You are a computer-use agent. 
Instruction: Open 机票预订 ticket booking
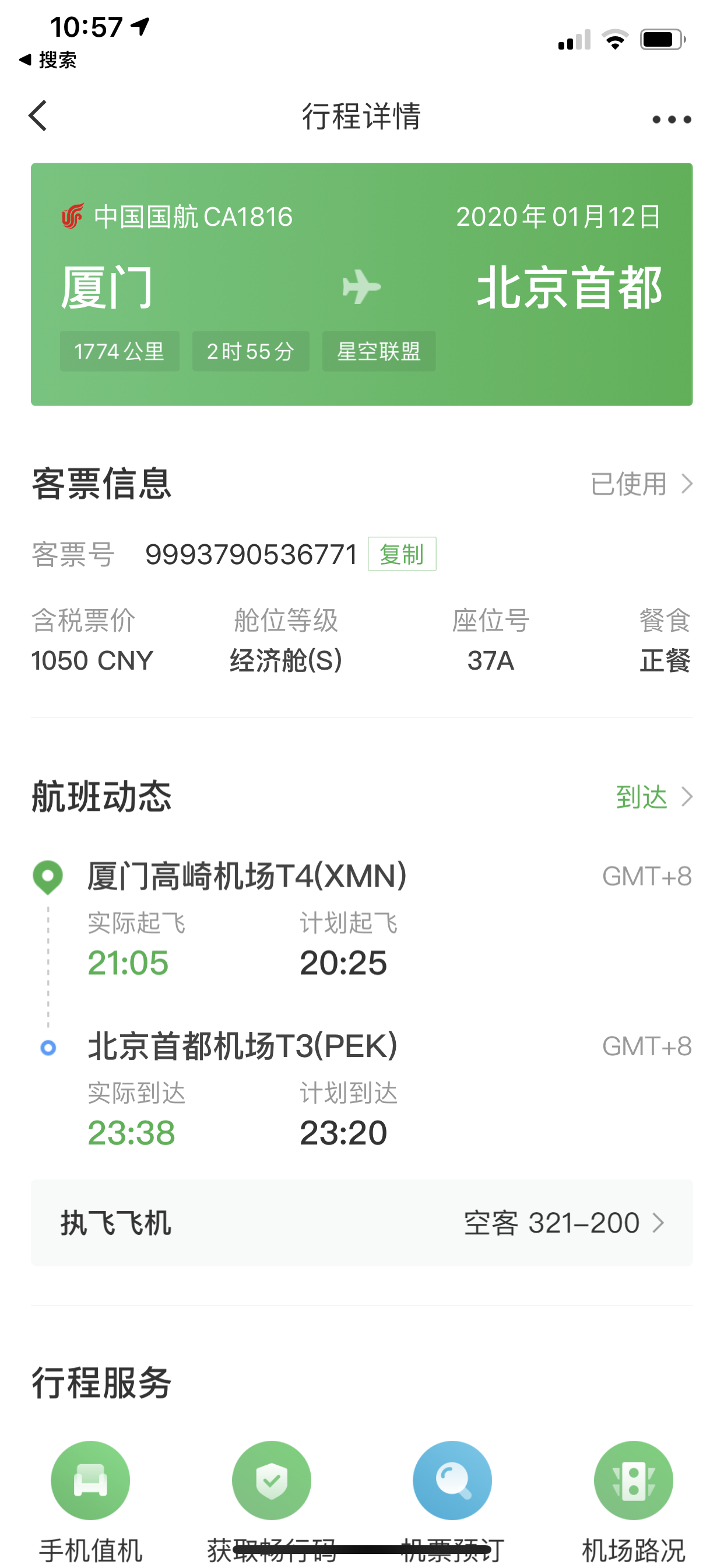pos(452,1480)
